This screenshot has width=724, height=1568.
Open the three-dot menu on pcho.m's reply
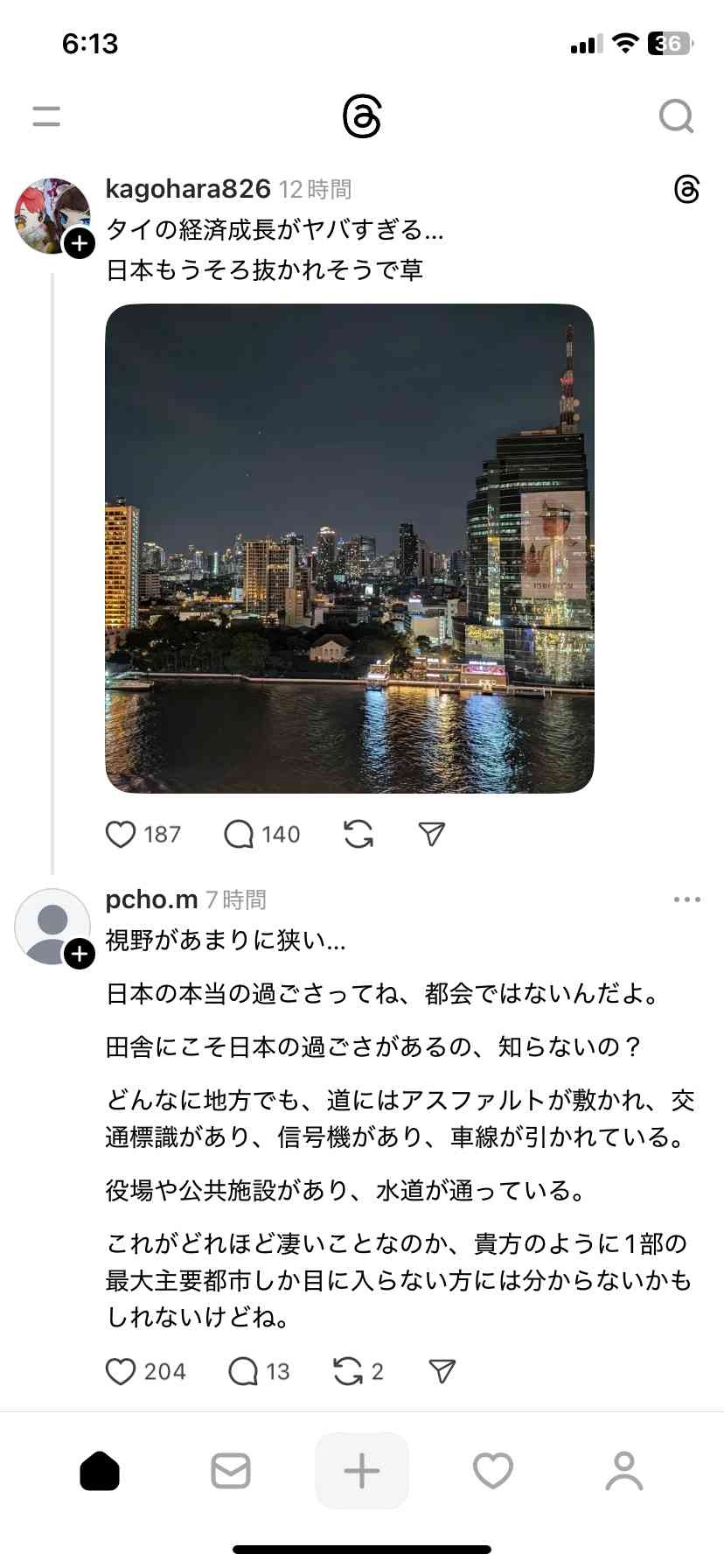pos(687,899)
